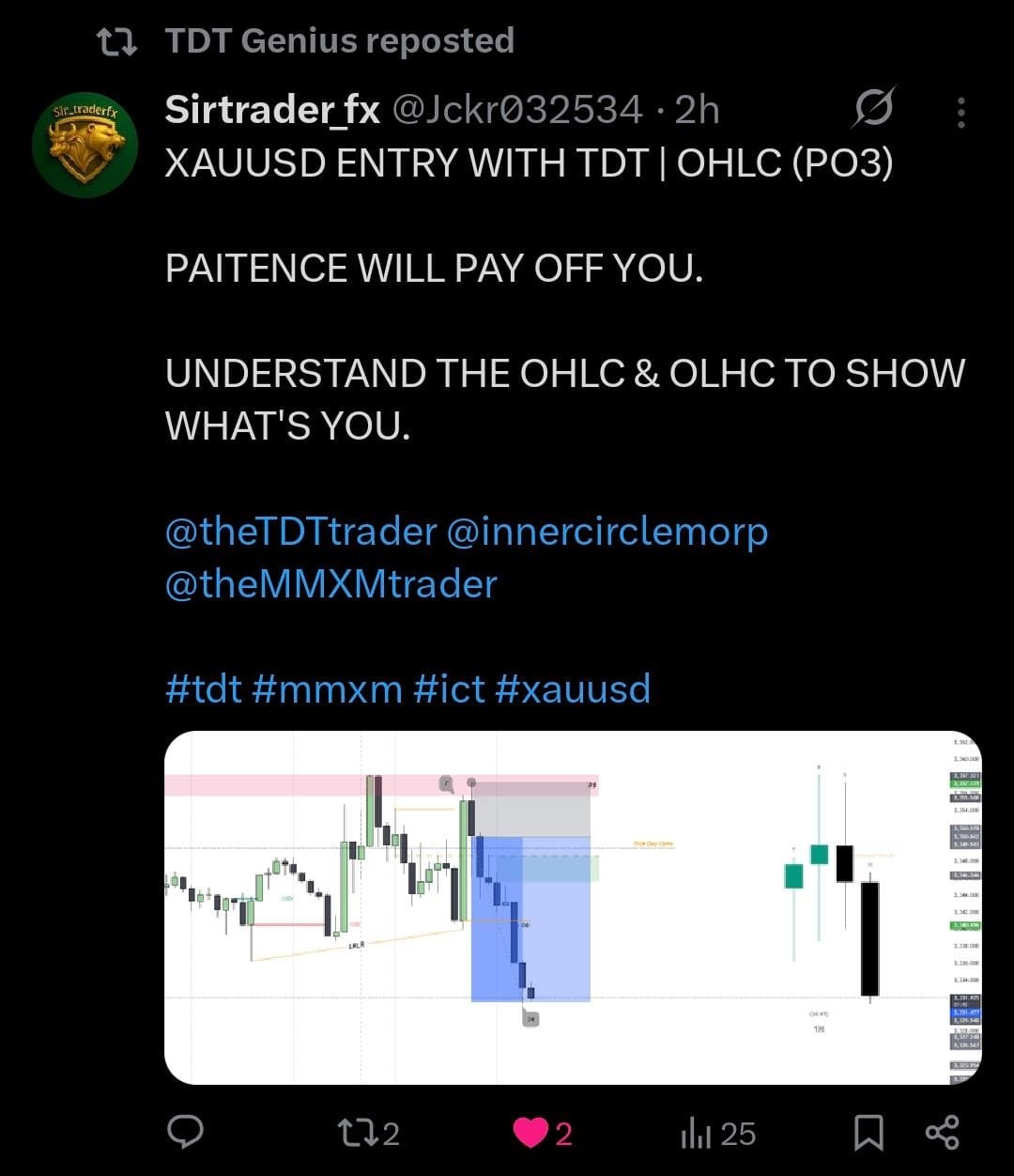Open the @theTDTtrader mention

tap(300, 532)
